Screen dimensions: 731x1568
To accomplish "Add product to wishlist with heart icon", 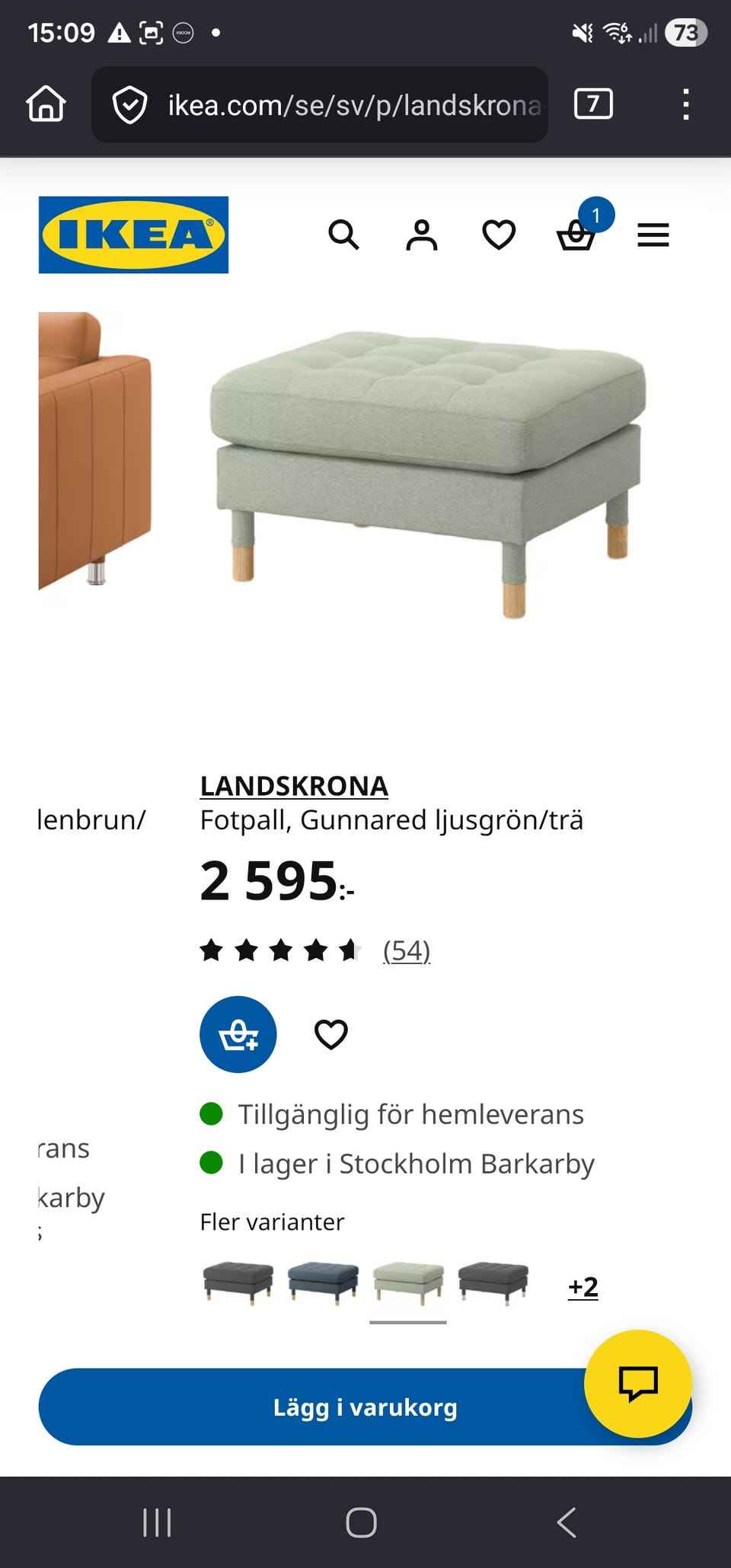I will 331,1033.
